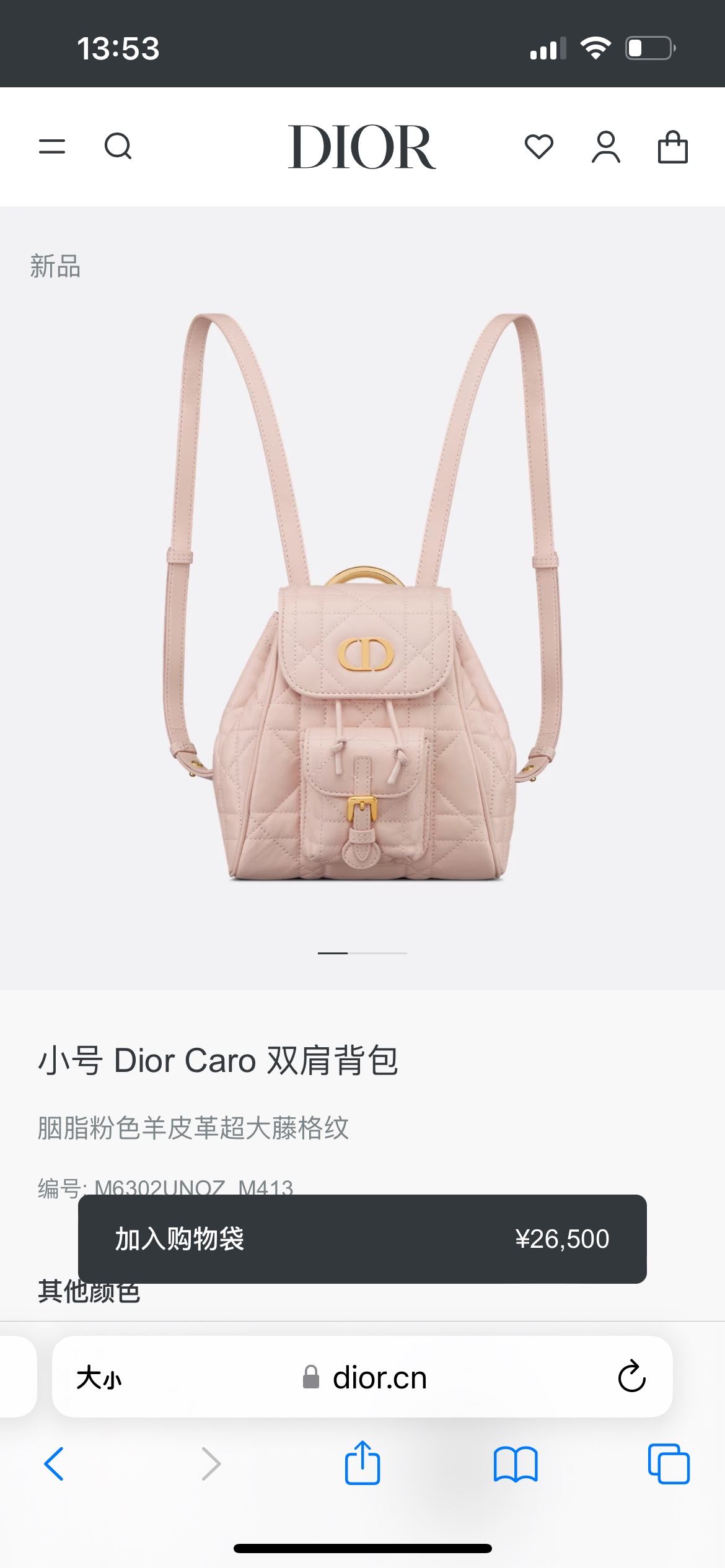725x1568 pixels.
Task: Go to the DIOR home logo
Action: tap(362, 147)
